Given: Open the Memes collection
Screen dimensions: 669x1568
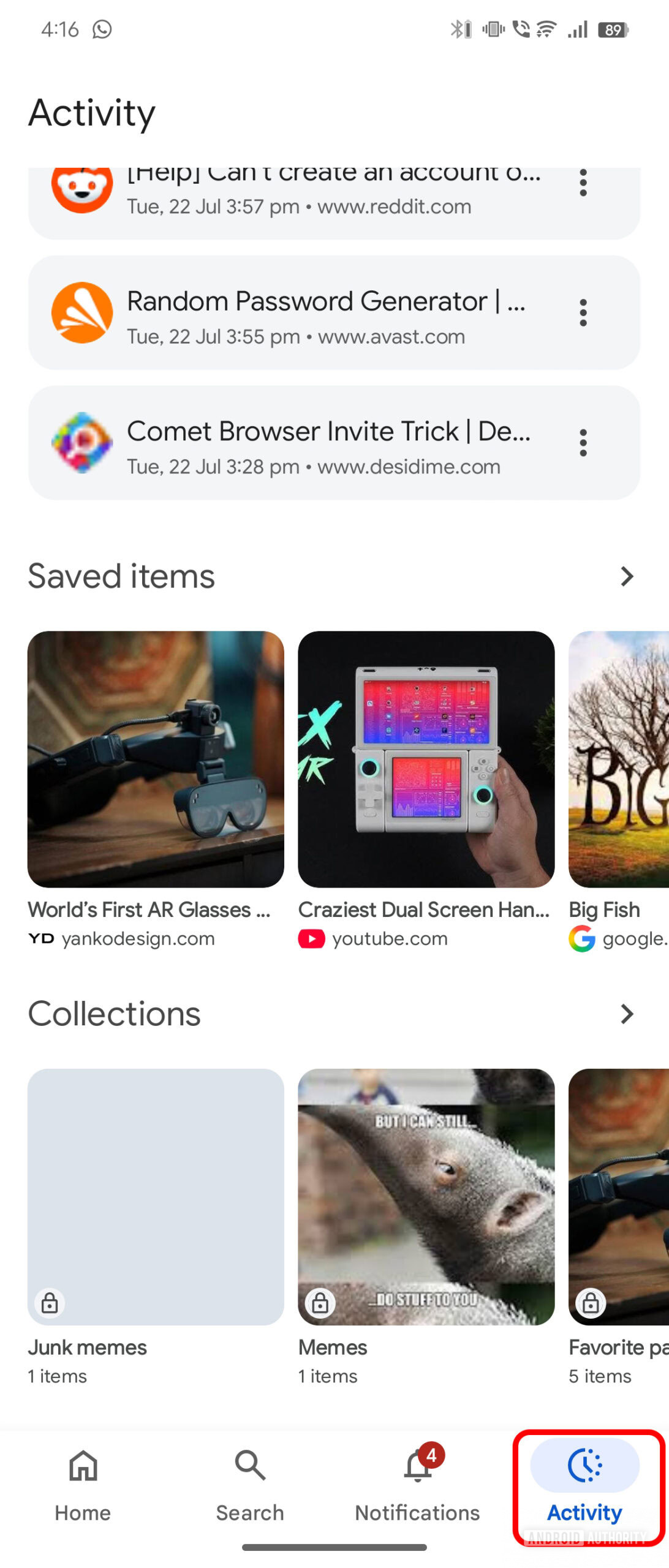Looking at the screenshot, I should coord(426,1197).
